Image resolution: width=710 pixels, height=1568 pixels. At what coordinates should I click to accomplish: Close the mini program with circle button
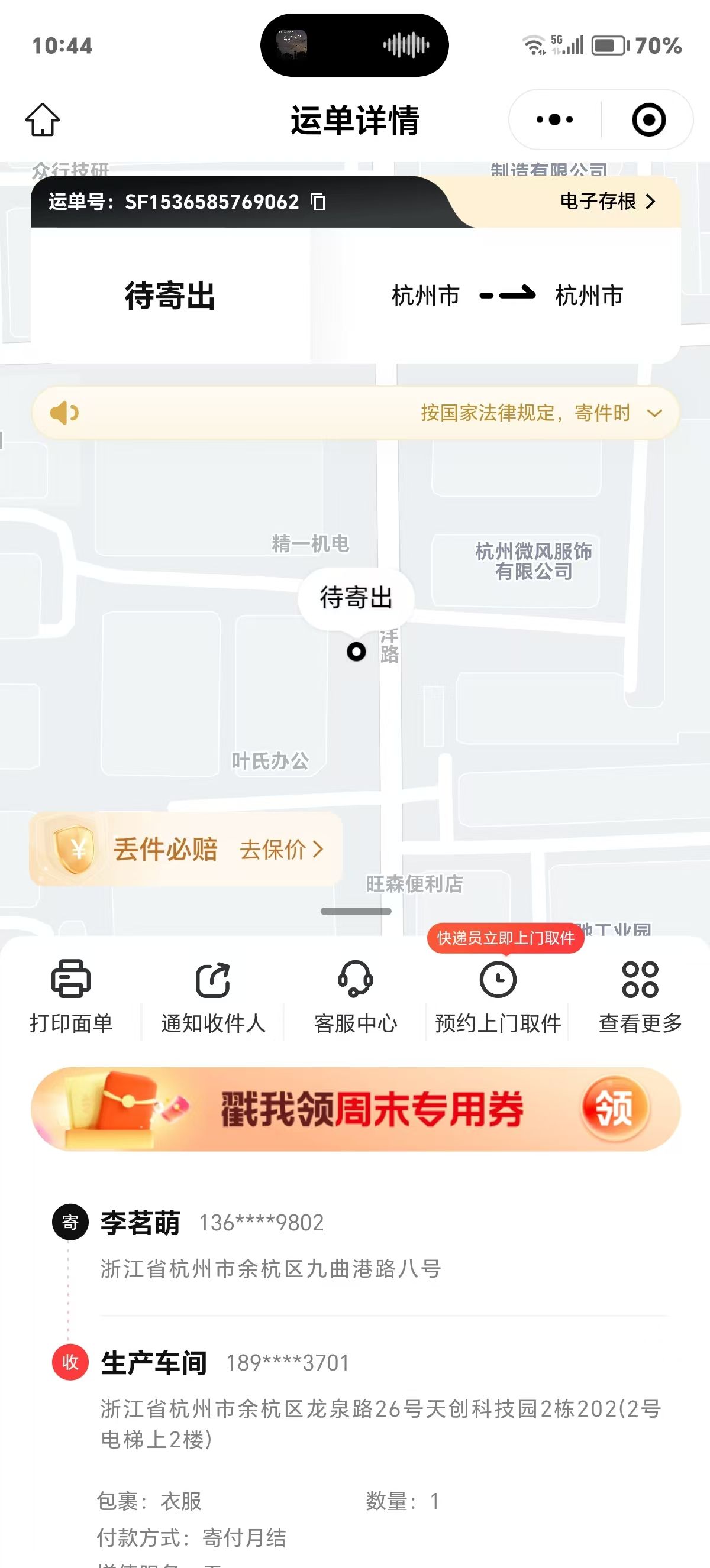[648, 119]
